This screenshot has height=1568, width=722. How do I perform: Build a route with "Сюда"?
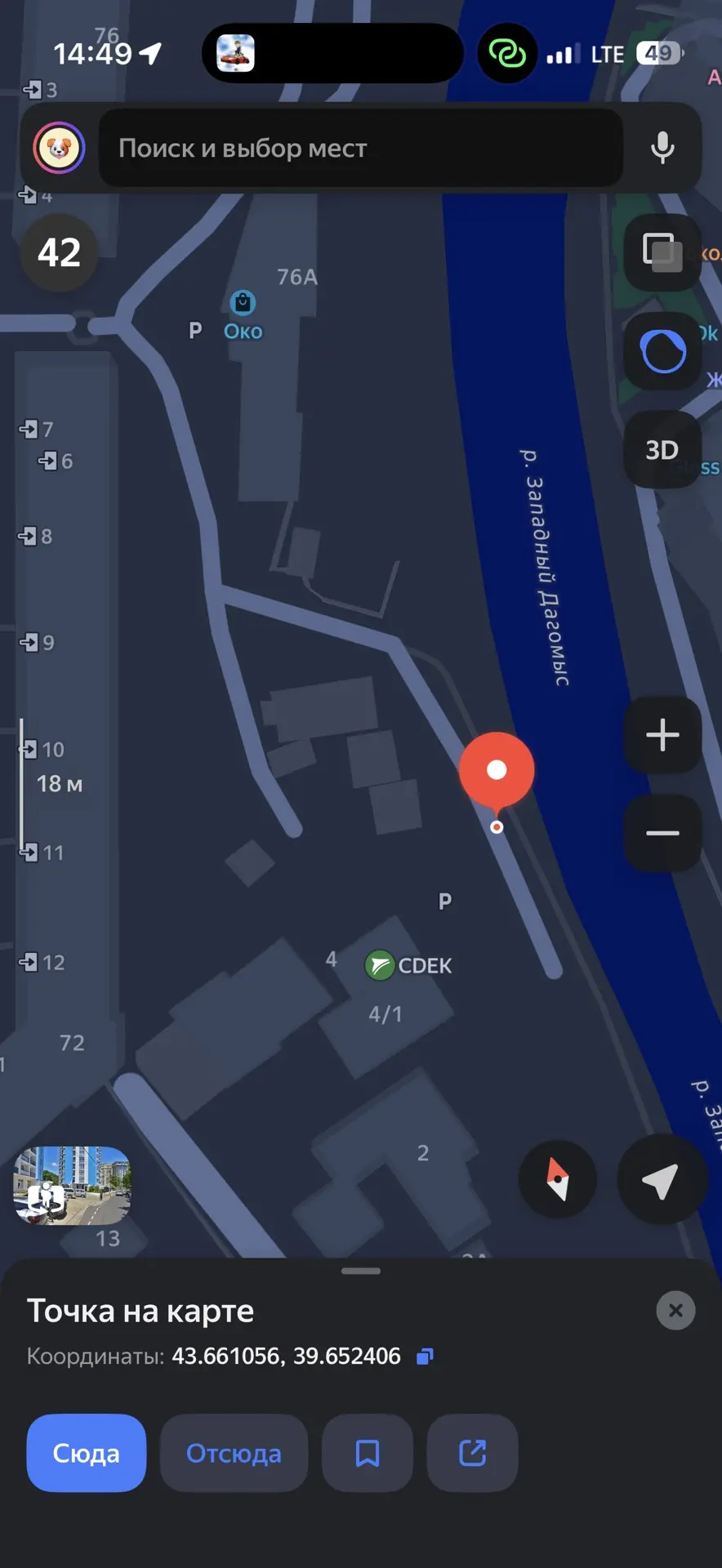pos(87,1453)
